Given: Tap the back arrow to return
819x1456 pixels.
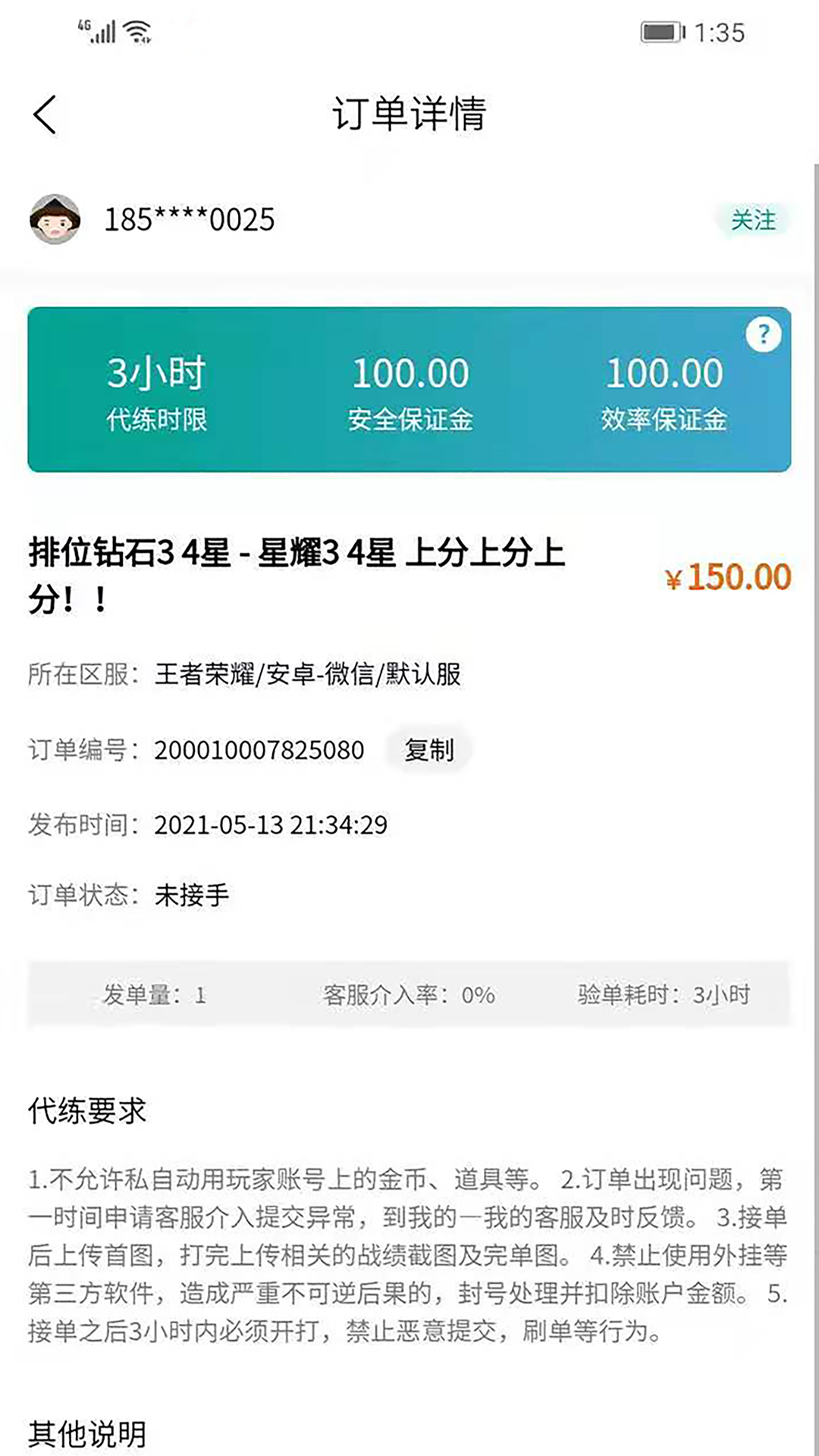Looking at the screenshot, I should click(45, 114).
